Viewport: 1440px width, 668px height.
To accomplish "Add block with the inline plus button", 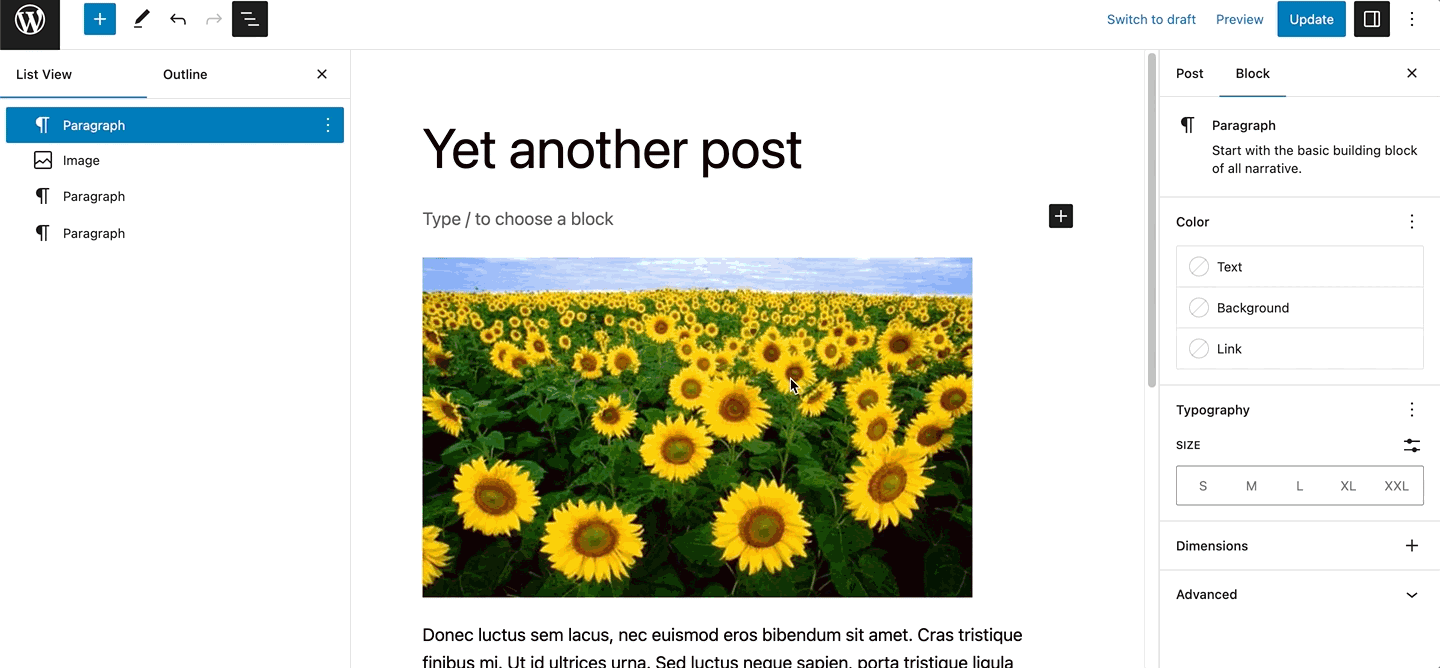I will [x=1061, y=216].
